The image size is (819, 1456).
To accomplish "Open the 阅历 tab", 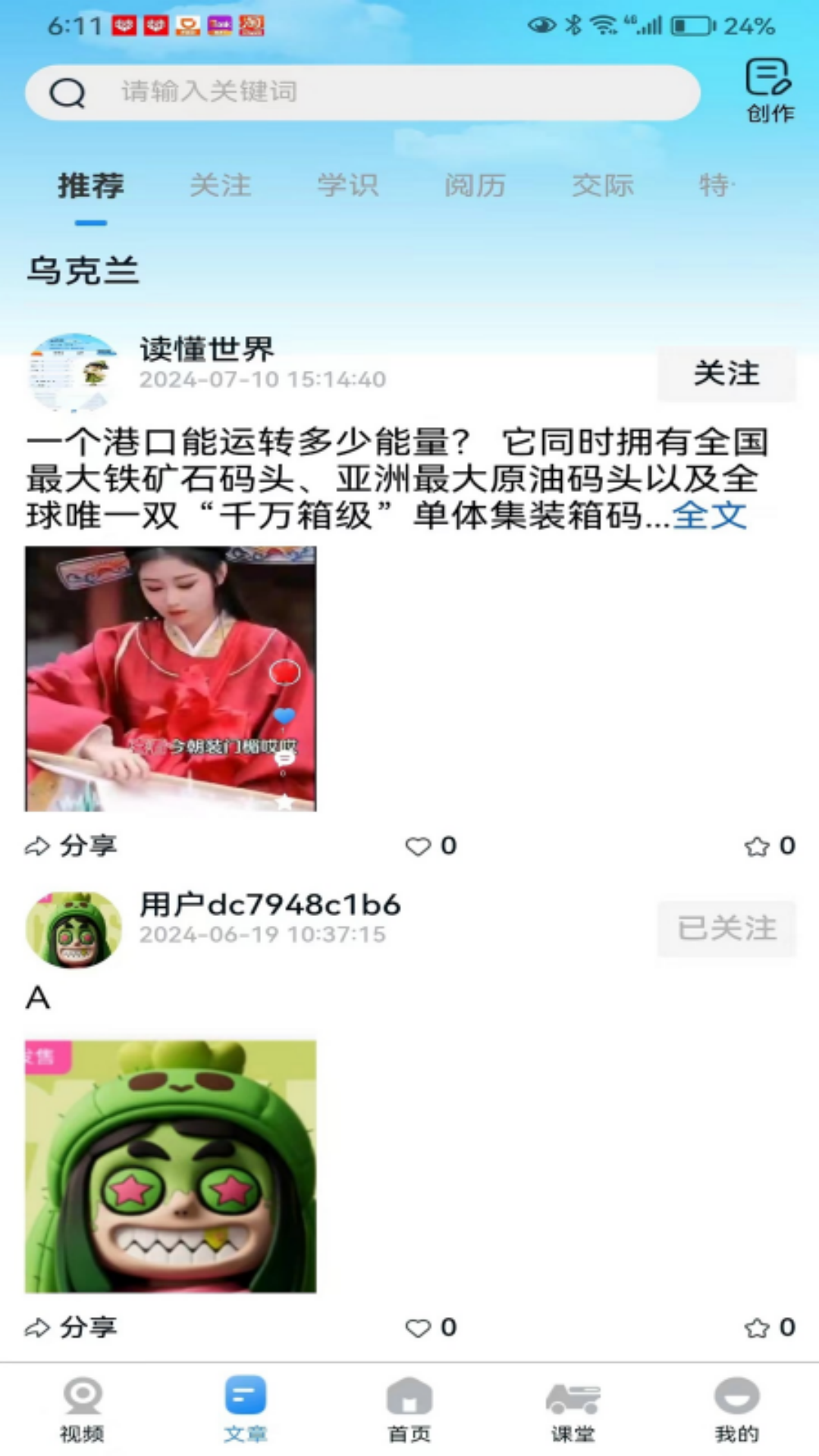I will point(475,186).
